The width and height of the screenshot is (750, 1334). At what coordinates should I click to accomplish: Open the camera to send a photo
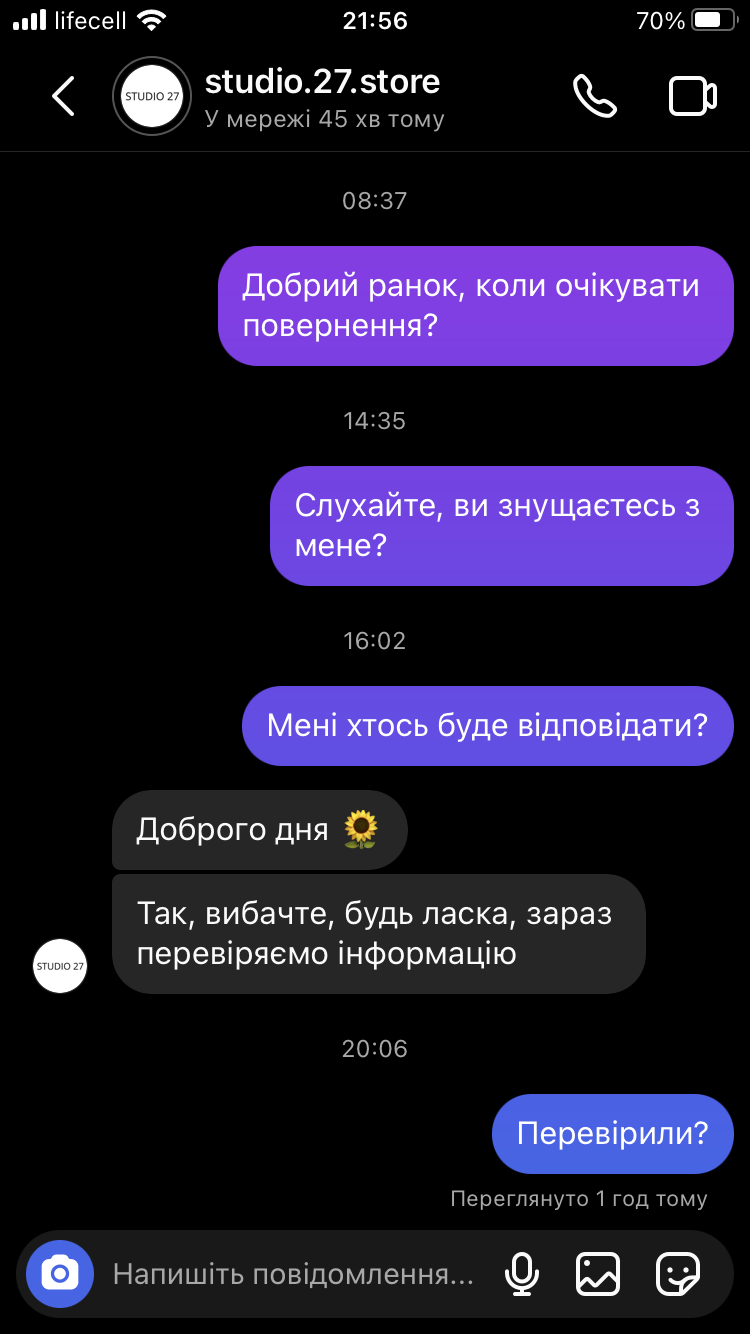(x=60, y=1274)
